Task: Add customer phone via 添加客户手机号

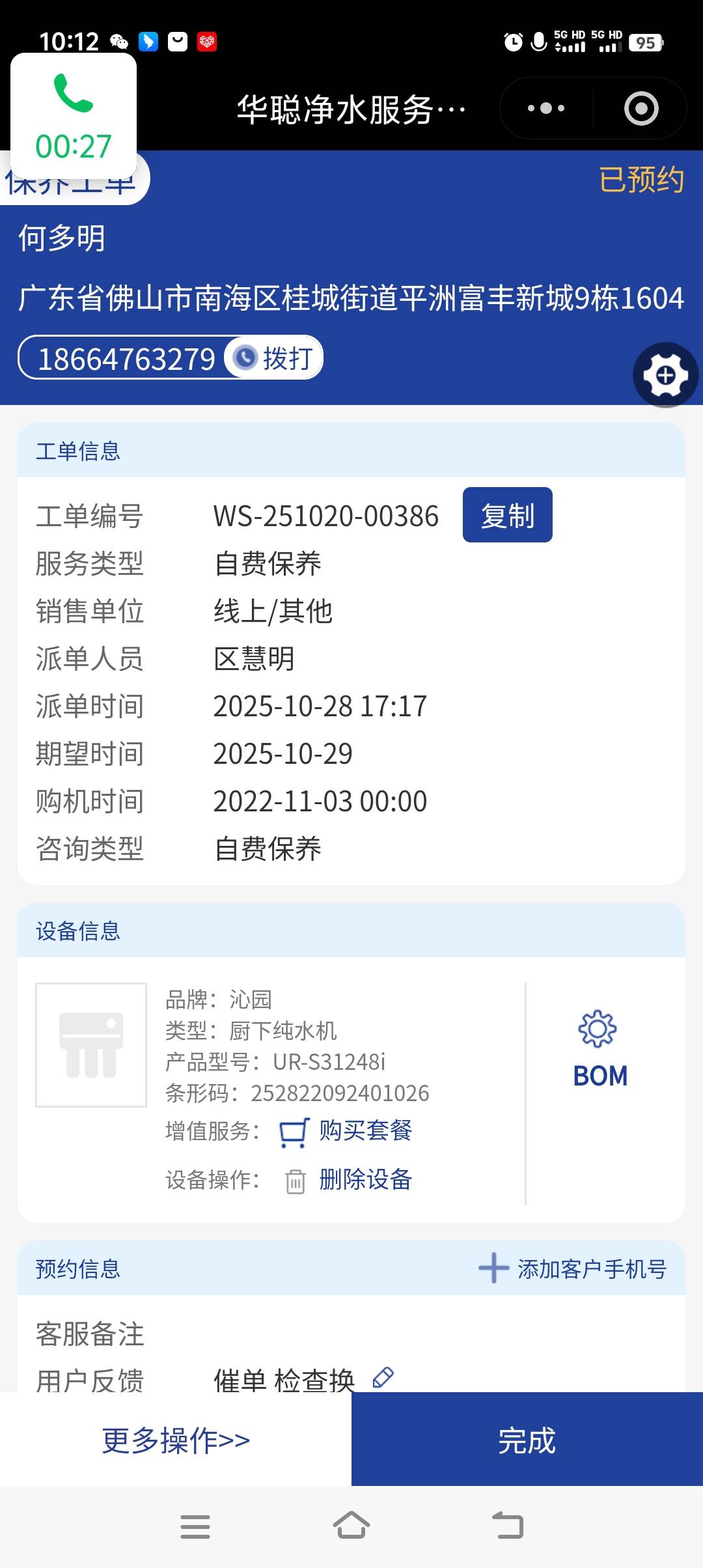Action: click(x=573, y=1268)
